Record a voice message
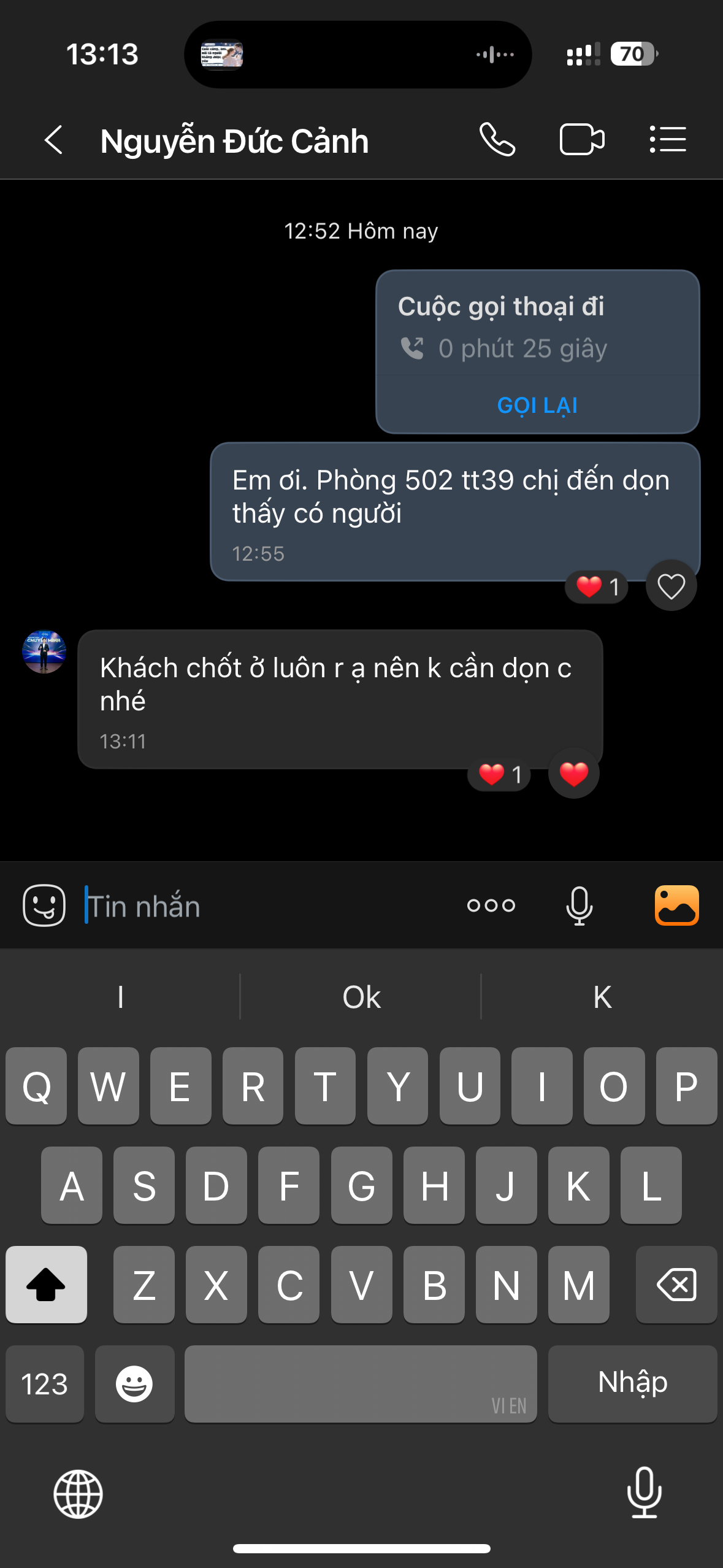Viewport: 723px width, 1568px height. pyautogui.click(x=579, y=905)
